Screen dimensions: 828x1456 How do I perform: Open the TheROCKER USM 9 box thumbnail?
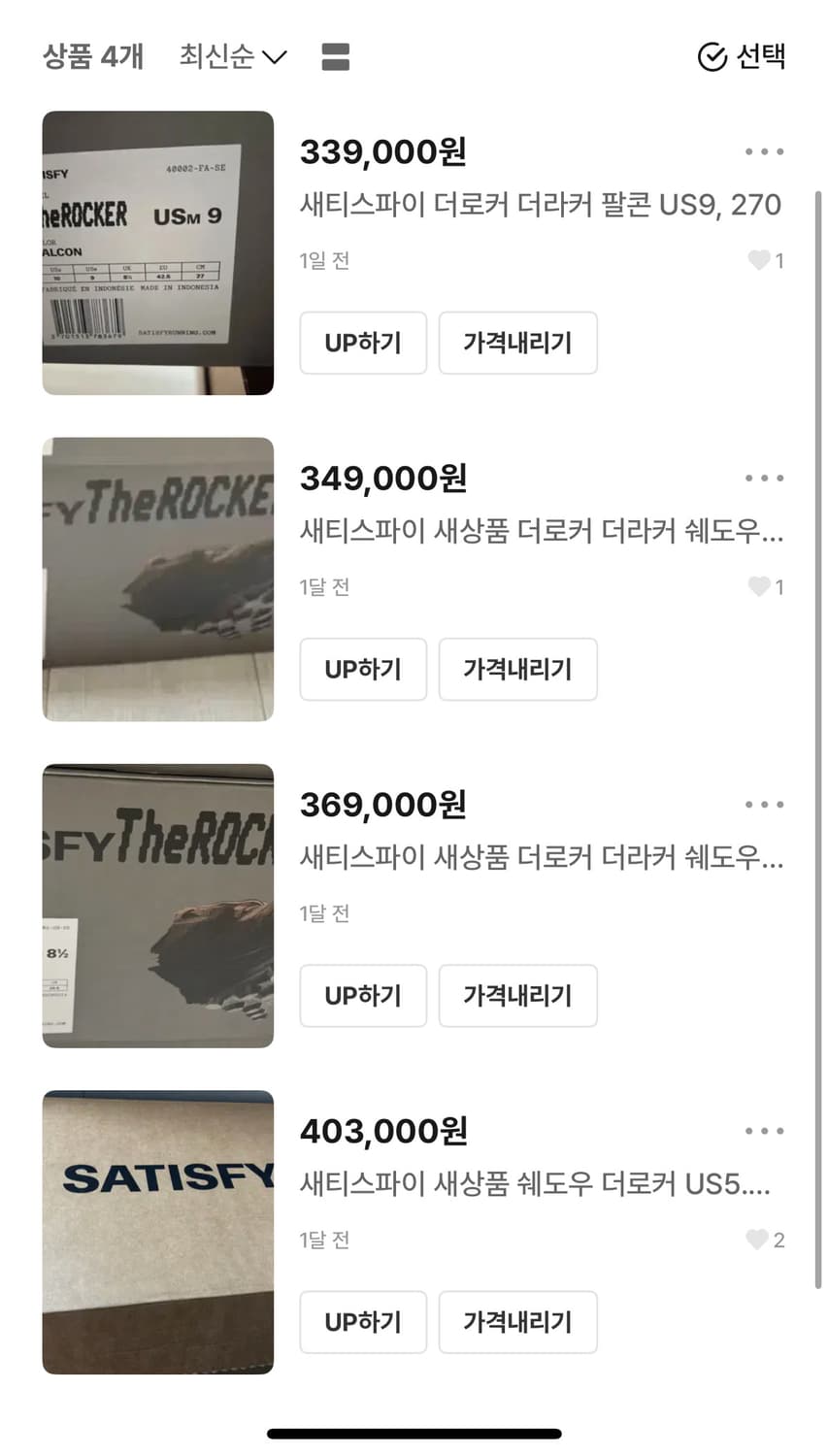pyautogui.click(x=157, y=252)
